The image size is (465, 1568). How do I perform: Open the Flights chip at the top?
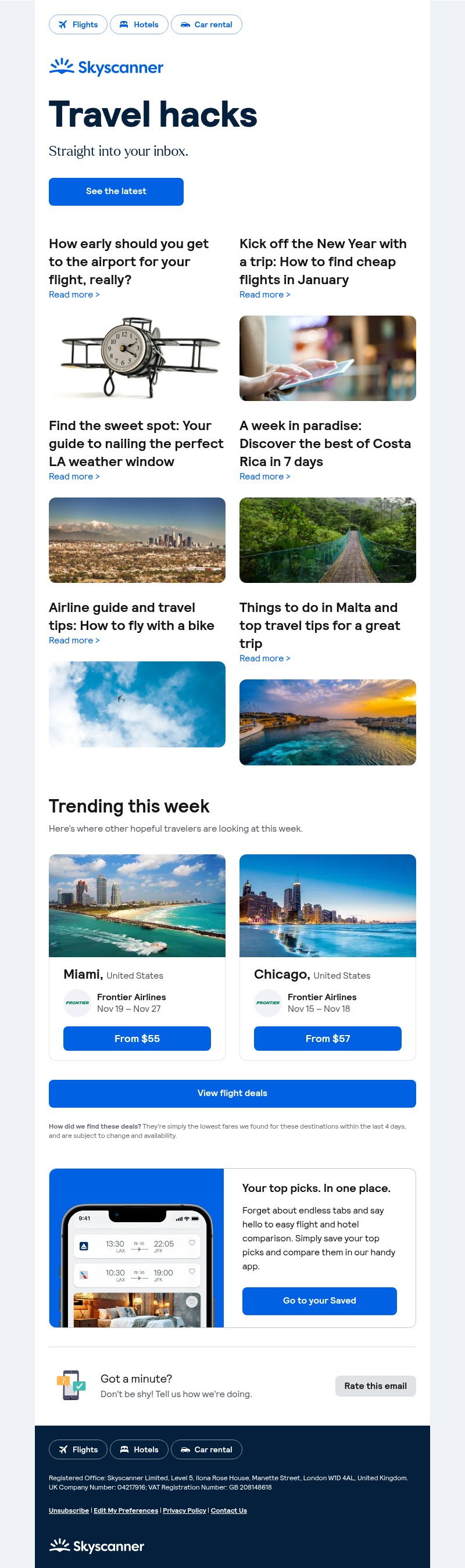coord(78,24)
